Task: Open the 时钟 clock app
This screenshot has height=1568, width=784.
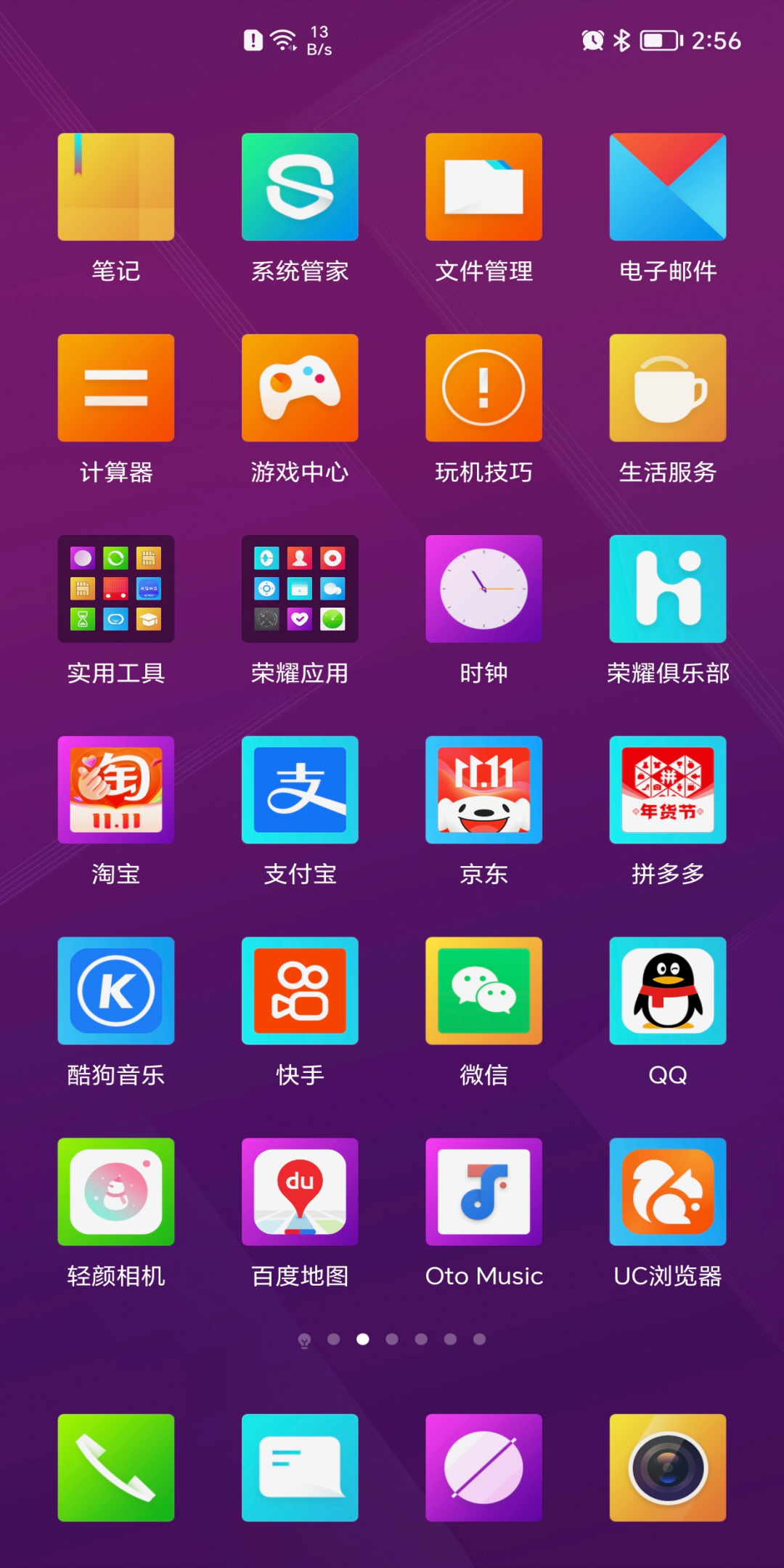Action: click(x=483, y=589)
